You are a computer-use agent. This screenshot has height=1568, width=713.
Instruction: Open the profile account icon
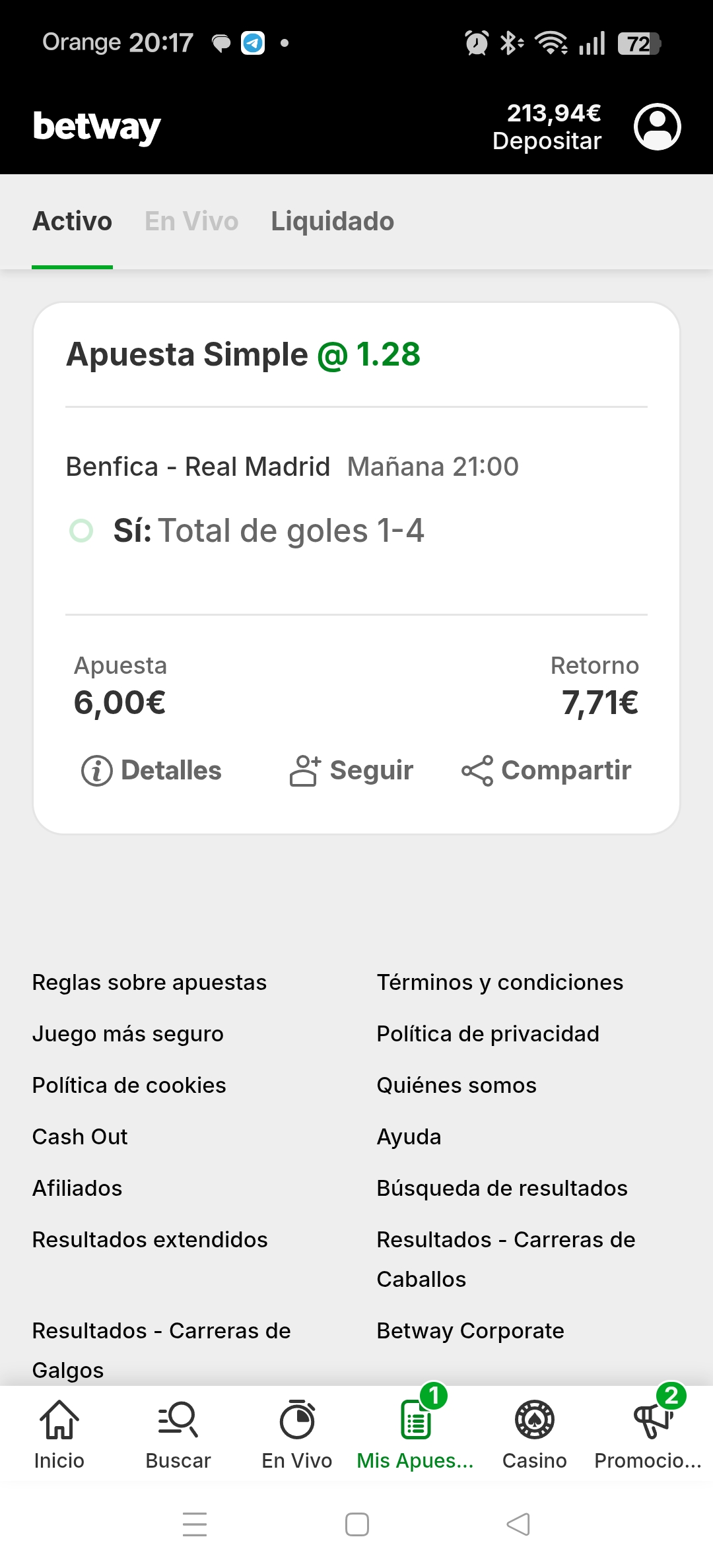coord(657,127)
